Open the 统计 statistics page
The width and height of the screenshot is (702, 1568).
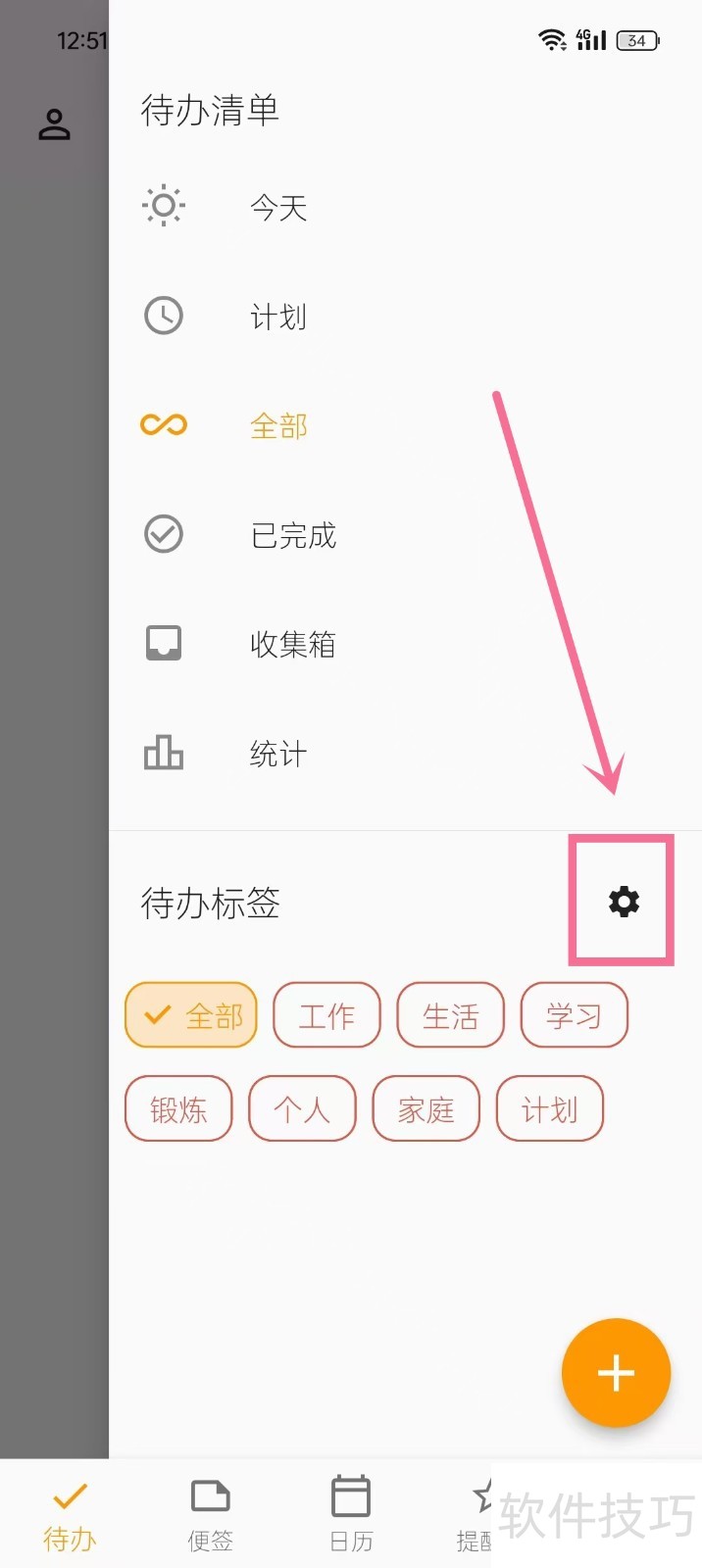tap(278, 754)
